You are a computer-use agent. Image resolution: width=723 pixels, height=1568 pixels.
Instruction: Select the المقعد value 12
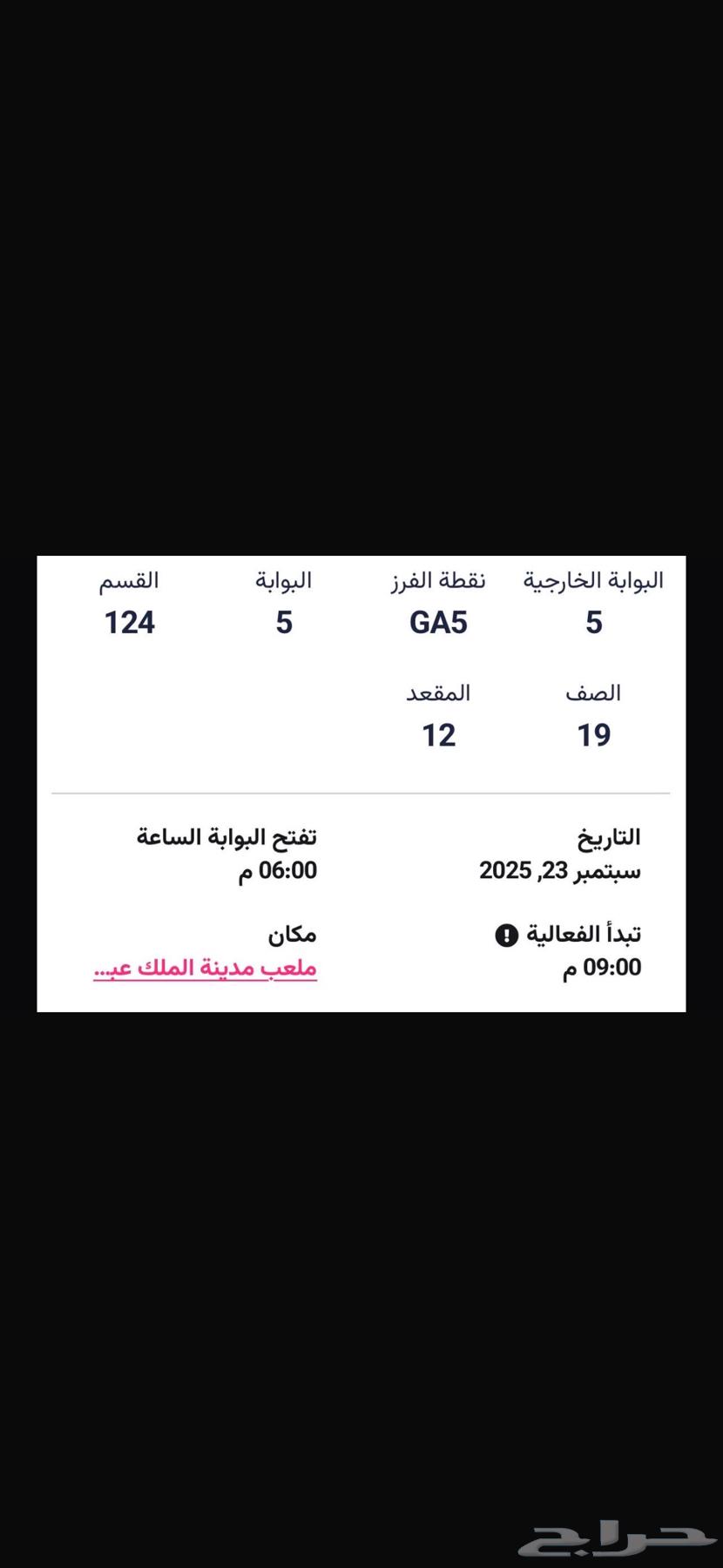pyautogui.click(x=439, y=734)
